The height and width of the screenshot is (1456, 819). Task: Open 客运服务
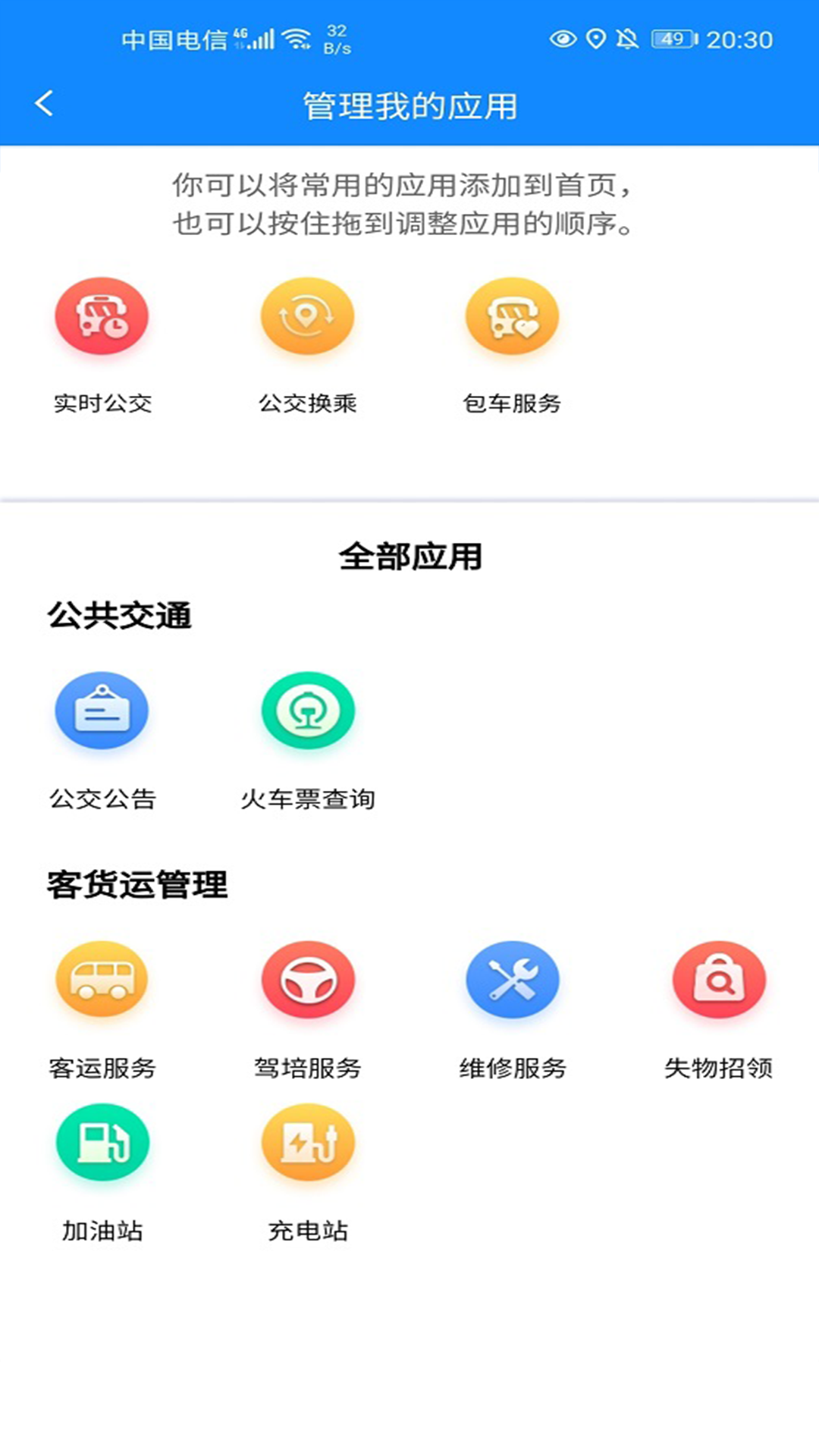click(x=102, y=979)
